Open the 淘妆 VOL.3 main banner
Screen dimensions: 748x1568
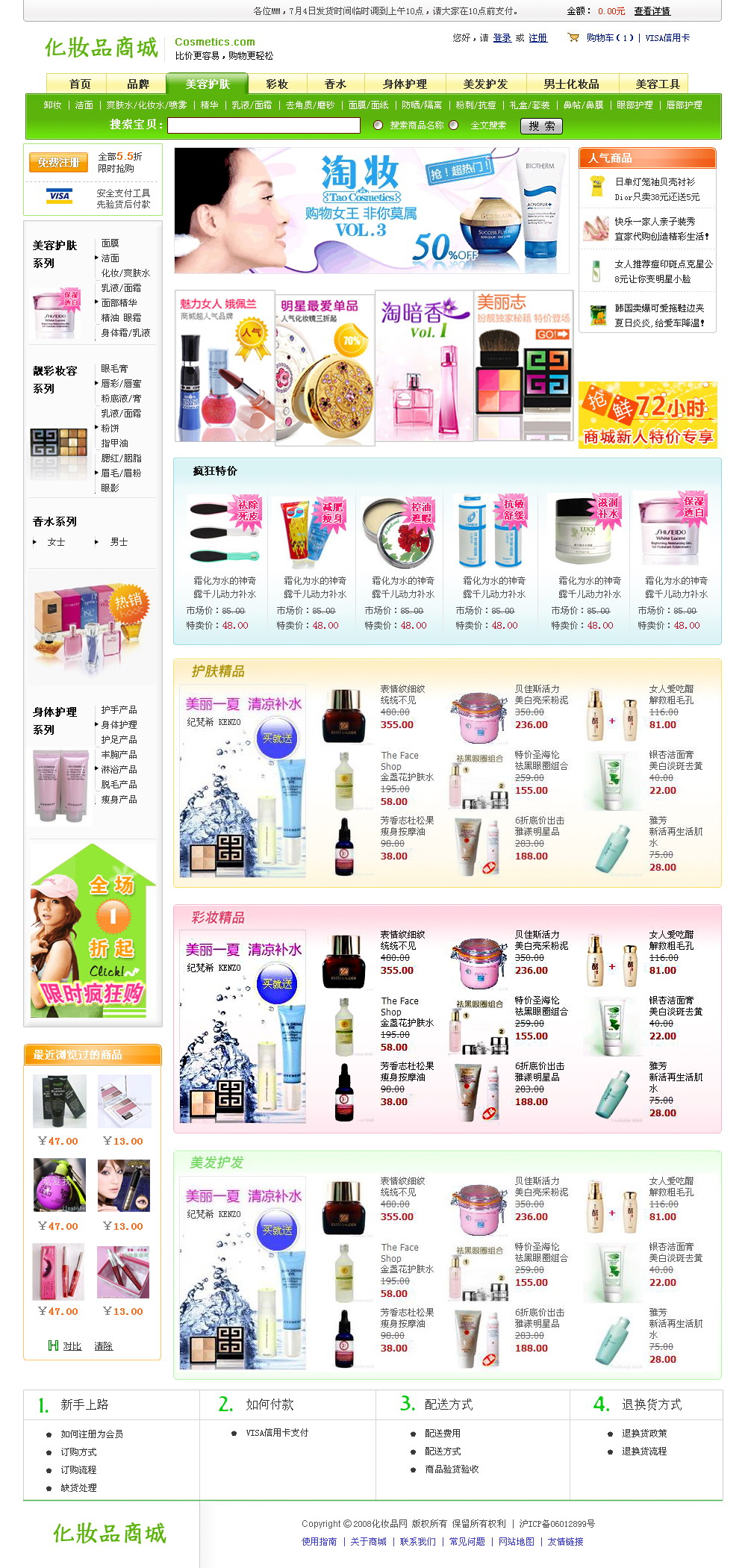pos(371,211)
